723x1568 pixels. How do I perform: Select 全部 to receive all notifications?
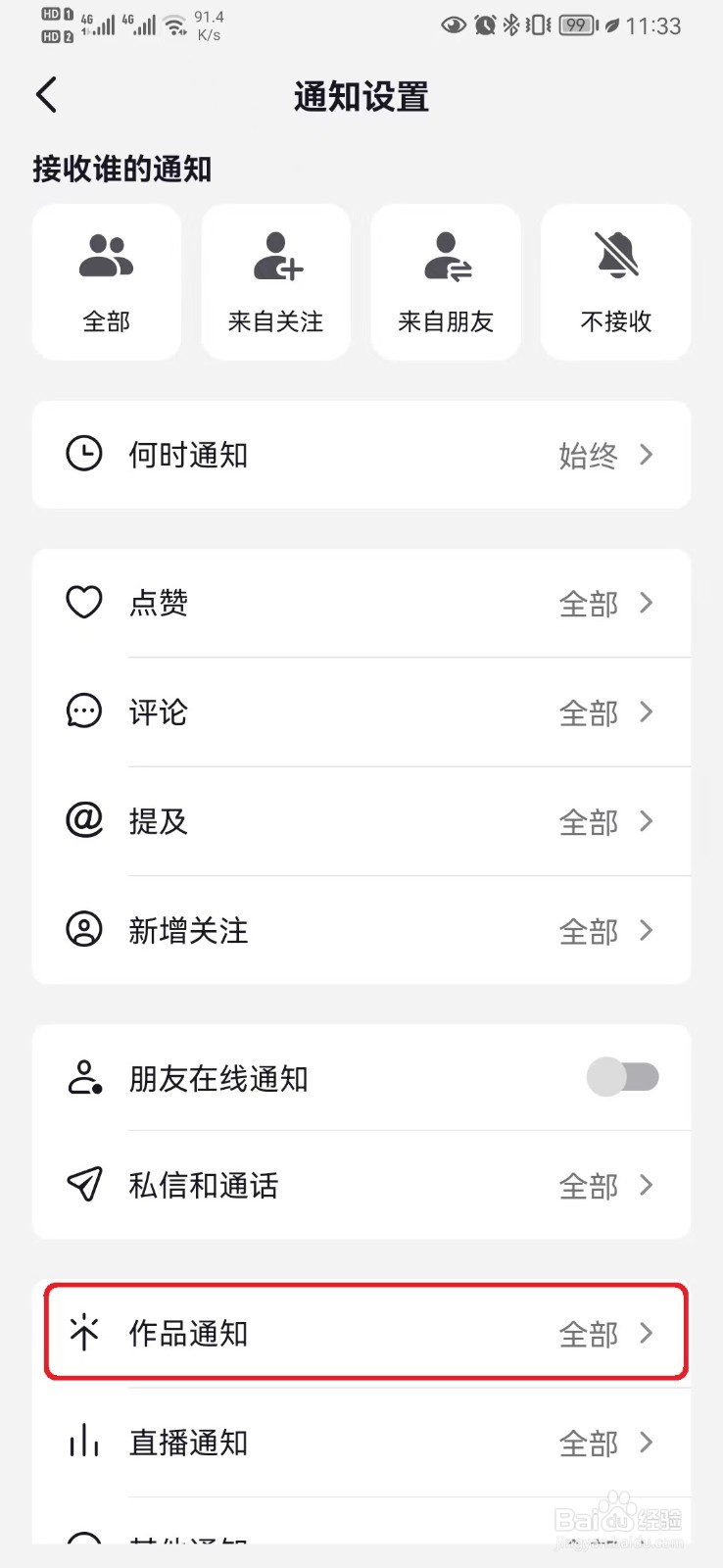107,282
